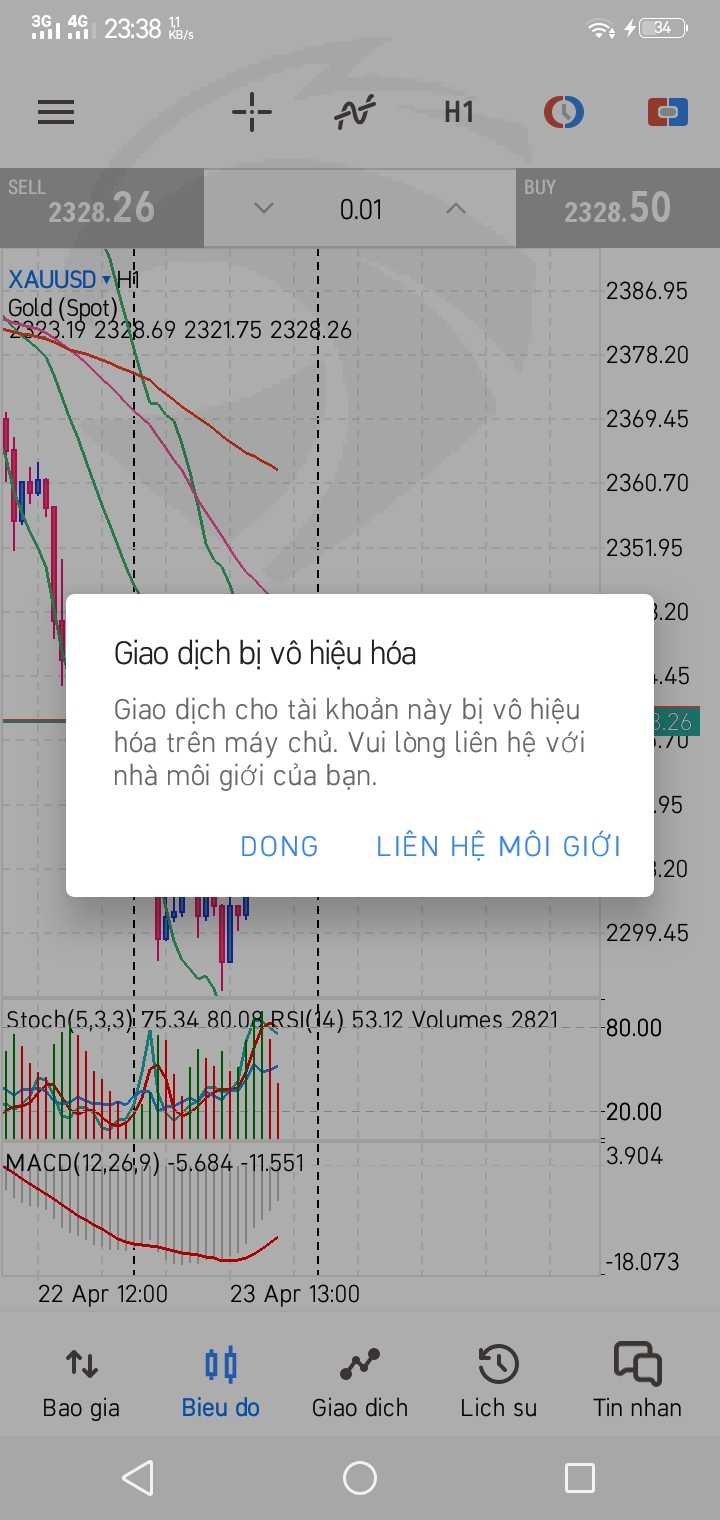Switch to the Bao gia tab
The width and height of the screenshot is (720, 1520).
point(81,1381)
